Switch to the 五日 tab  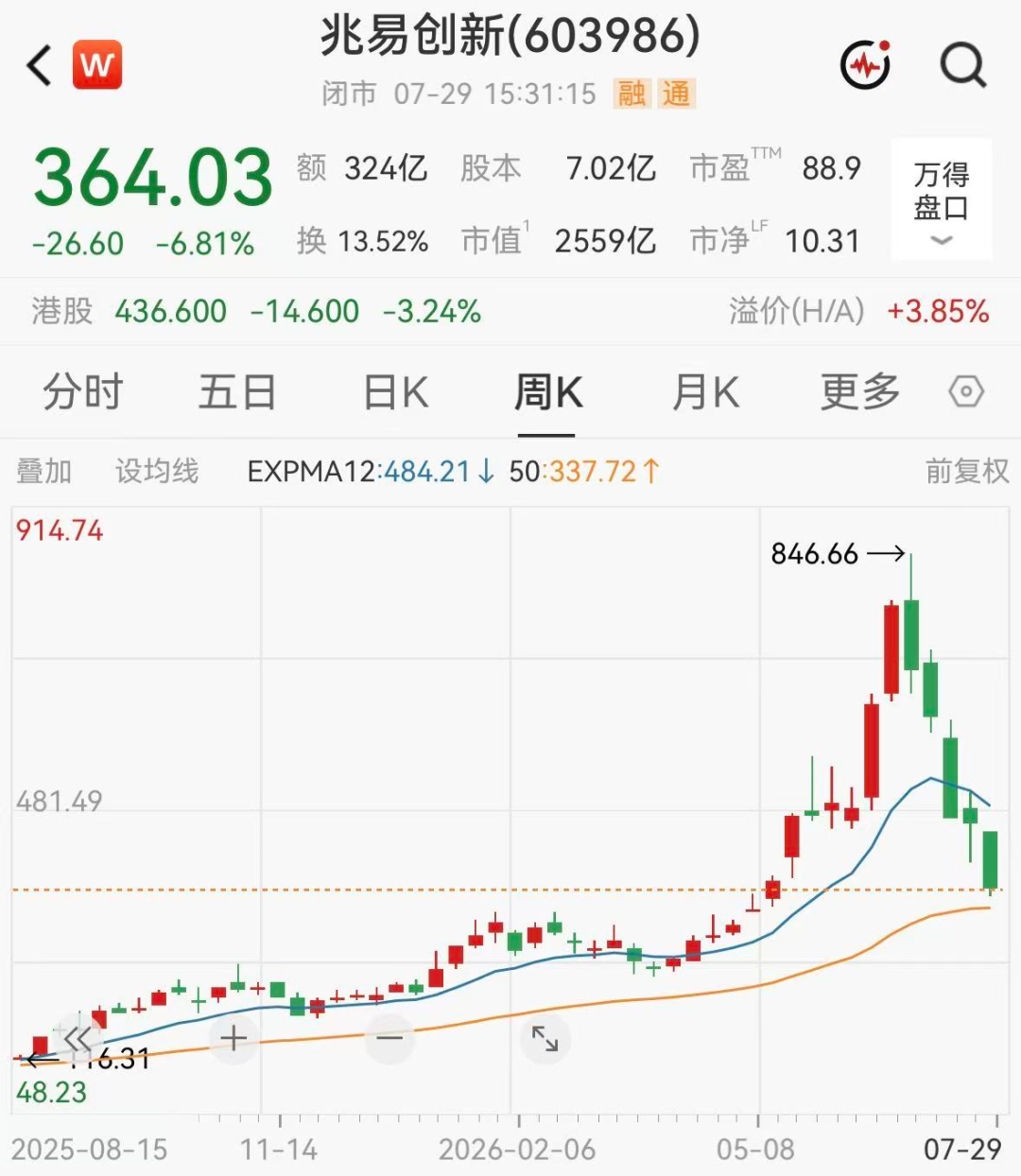pyautogui.click(x=237, y=391)
